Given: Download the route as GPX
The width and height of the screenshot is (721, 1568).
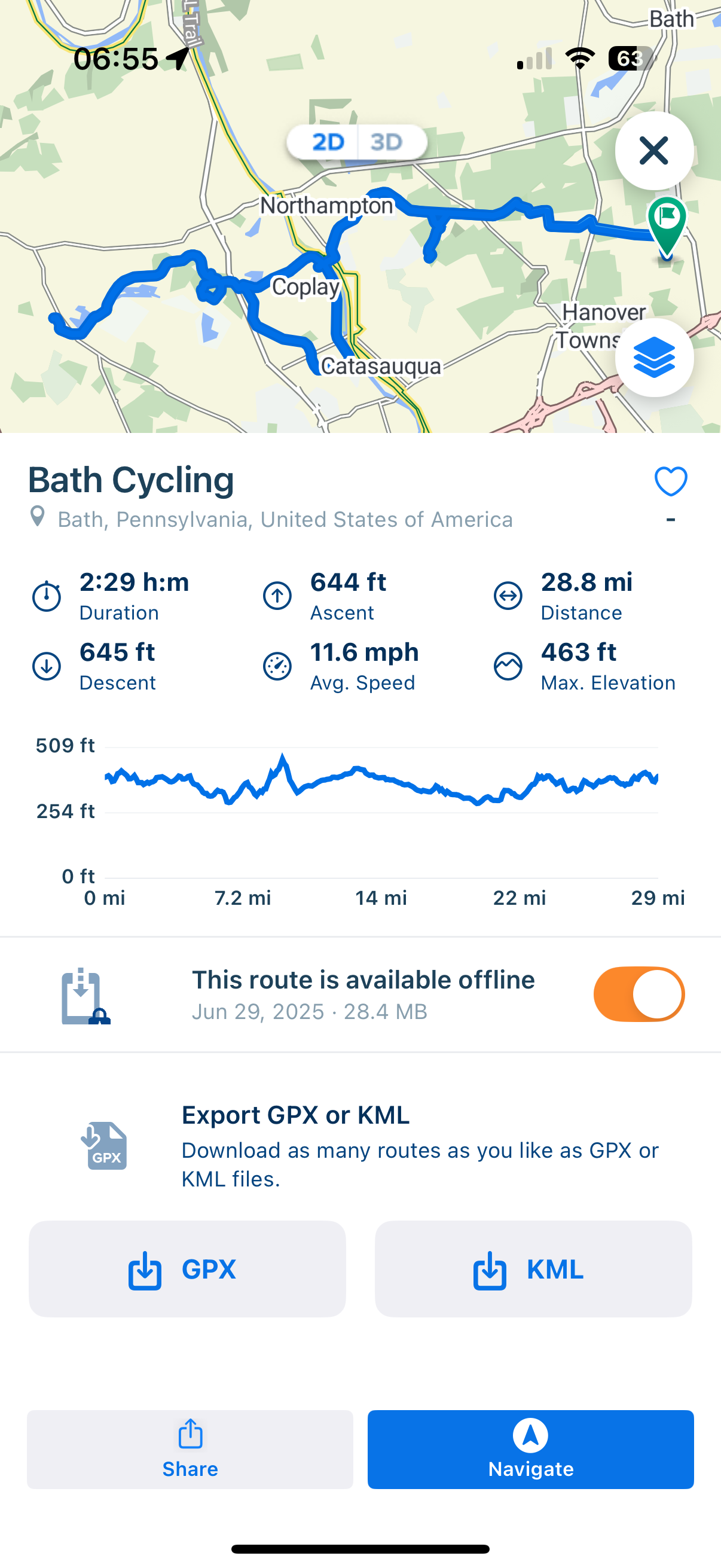Looking at the screenshot, I should (x=187, y=1268).
